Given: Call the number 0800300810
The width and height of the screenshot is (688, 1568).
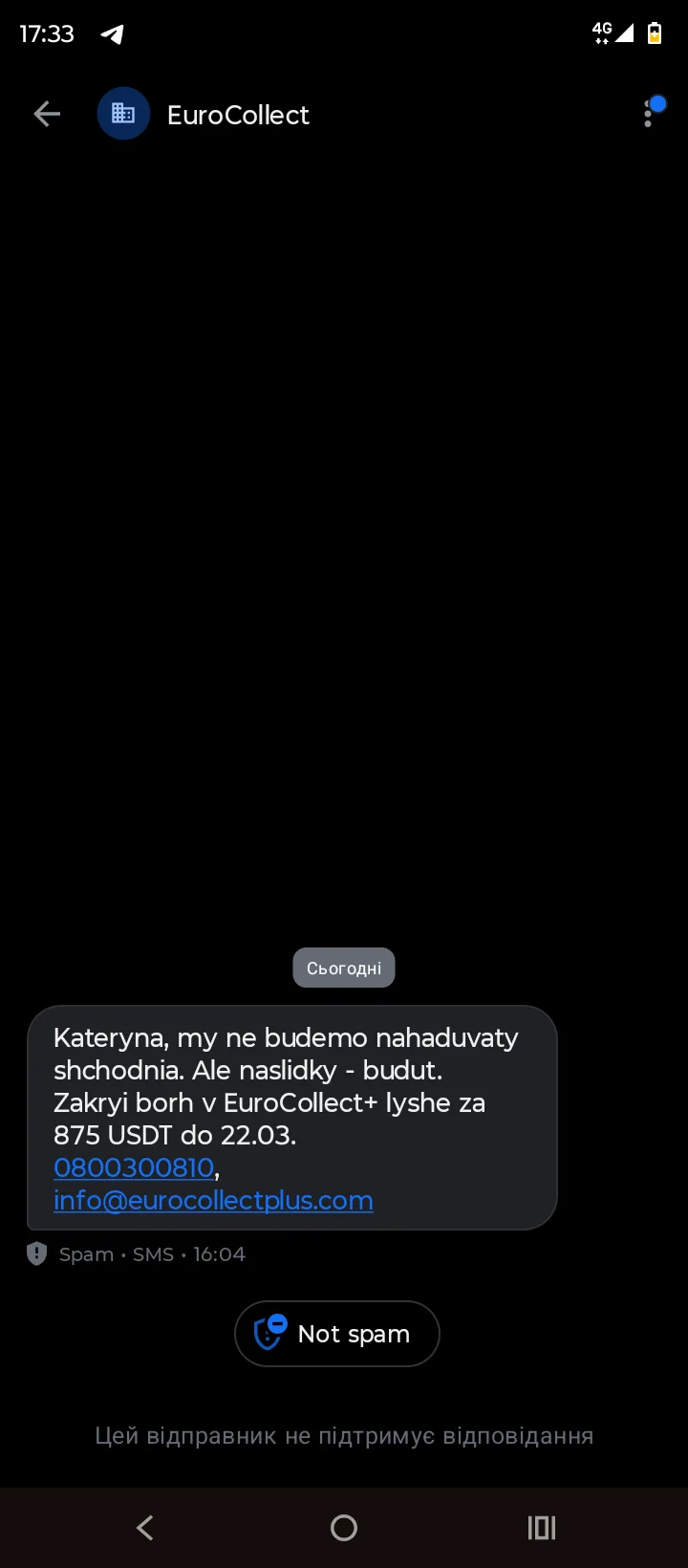Looking at the screenshot, I should pos(134,1167).
